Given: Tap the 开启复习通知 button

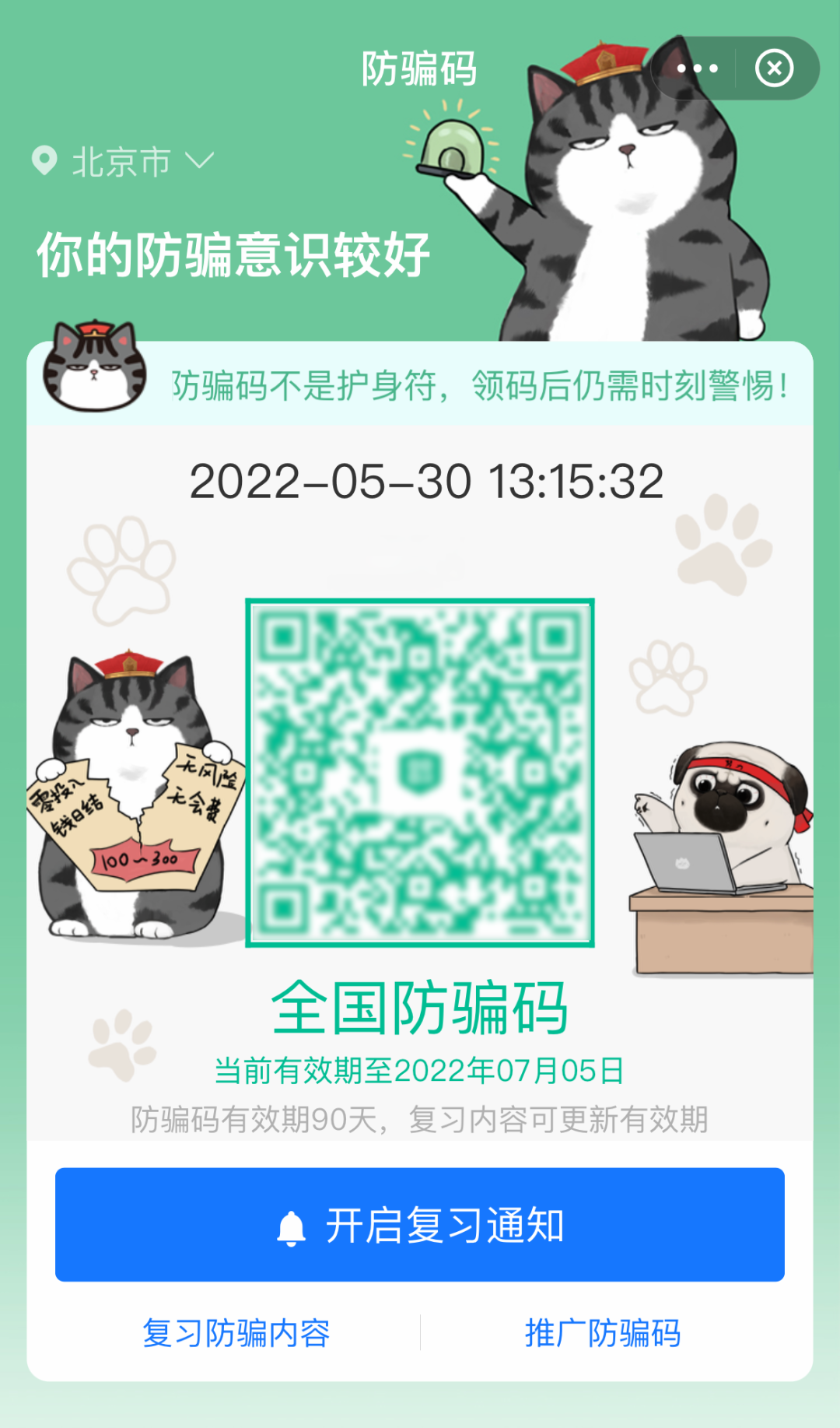Looking at the screenshot, I should click(x=420, y=1225).
